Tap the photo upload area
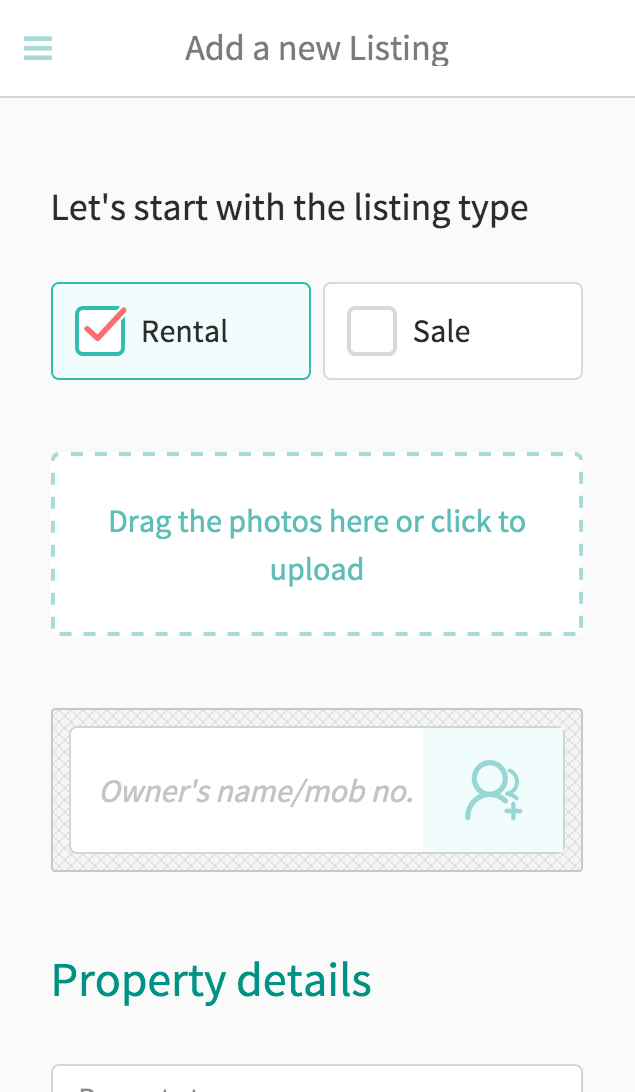 317,544
